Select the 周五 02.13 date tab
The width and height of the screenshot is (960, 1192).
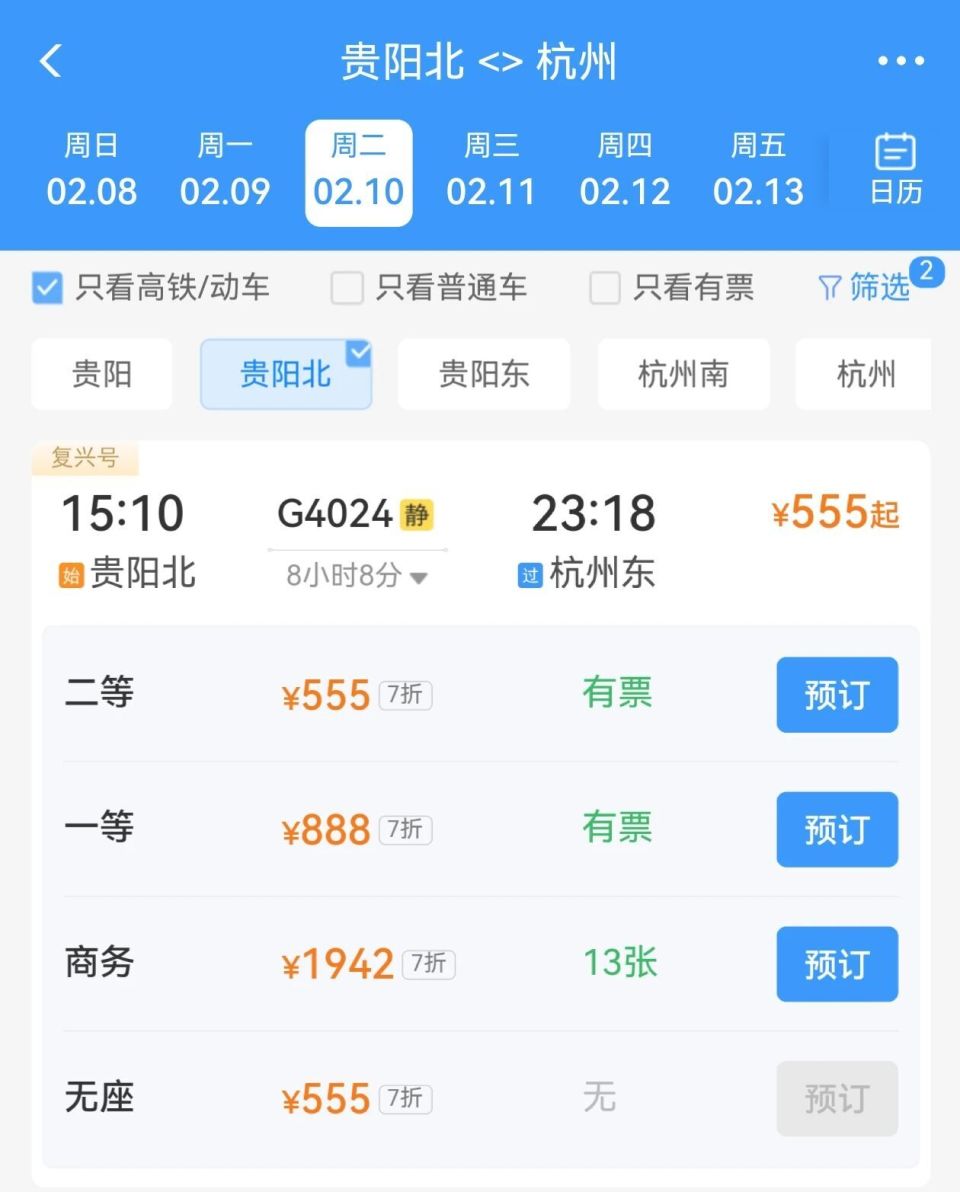coord(759,170)
